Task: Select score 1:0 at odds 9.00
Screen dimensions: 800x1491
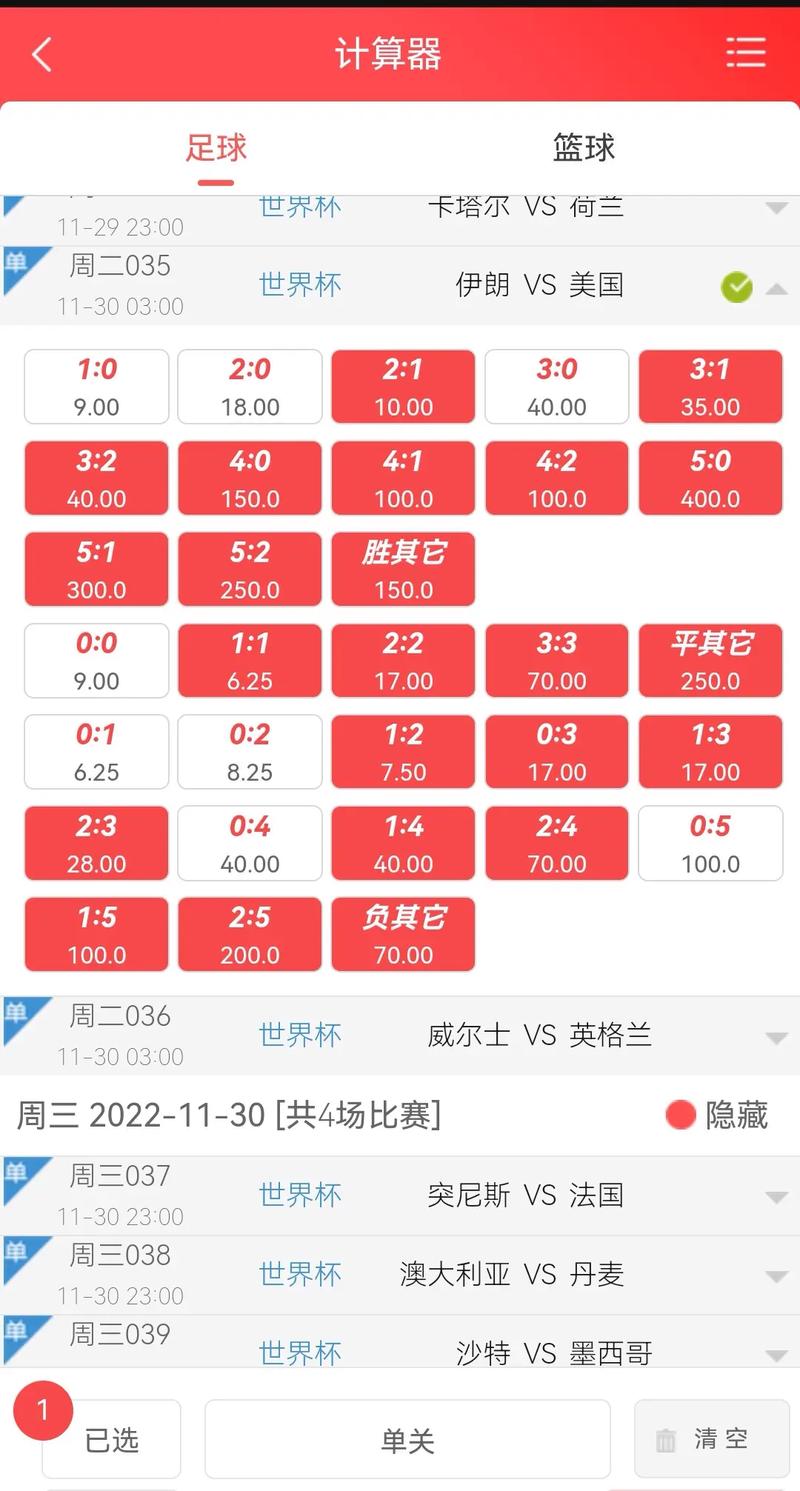Action: coord(97,386)
